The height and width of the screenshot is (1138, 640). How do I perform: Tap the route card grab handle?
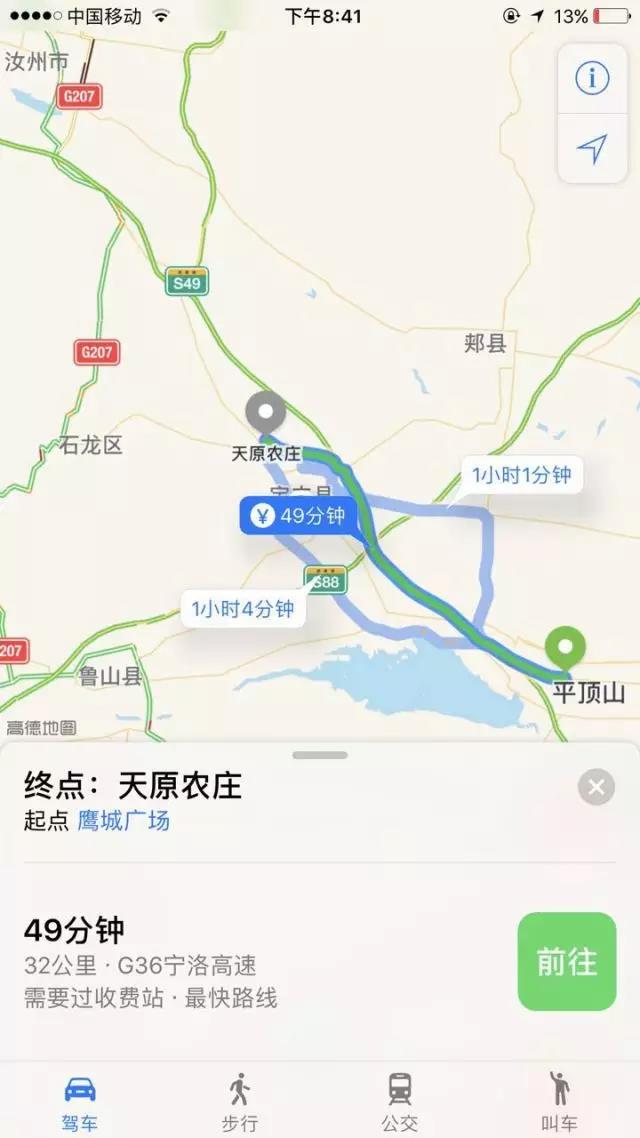(x=320, y=755)
